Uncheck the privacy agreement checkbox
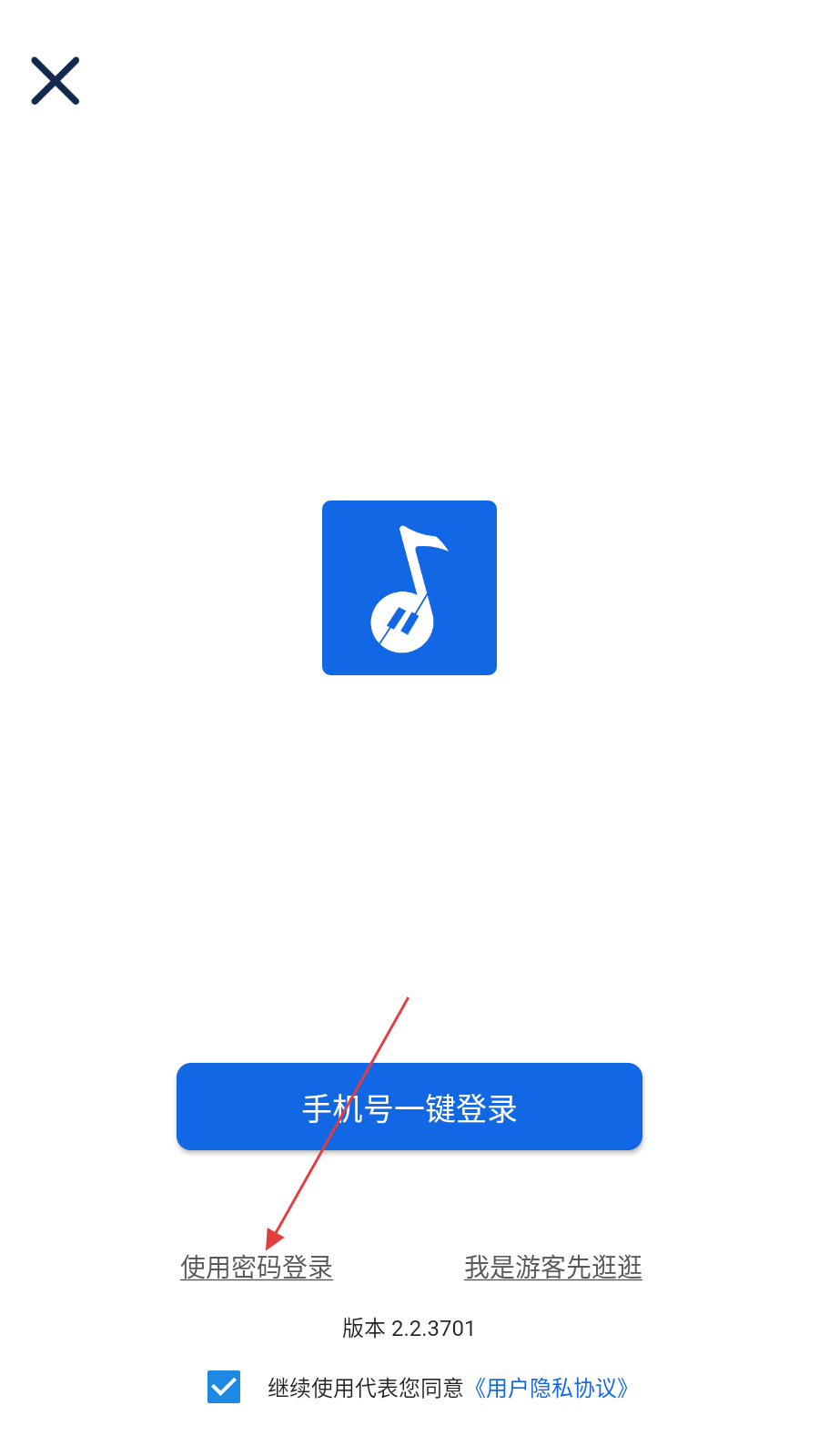The image size is (819, 1456). (x=224, y=1387)
